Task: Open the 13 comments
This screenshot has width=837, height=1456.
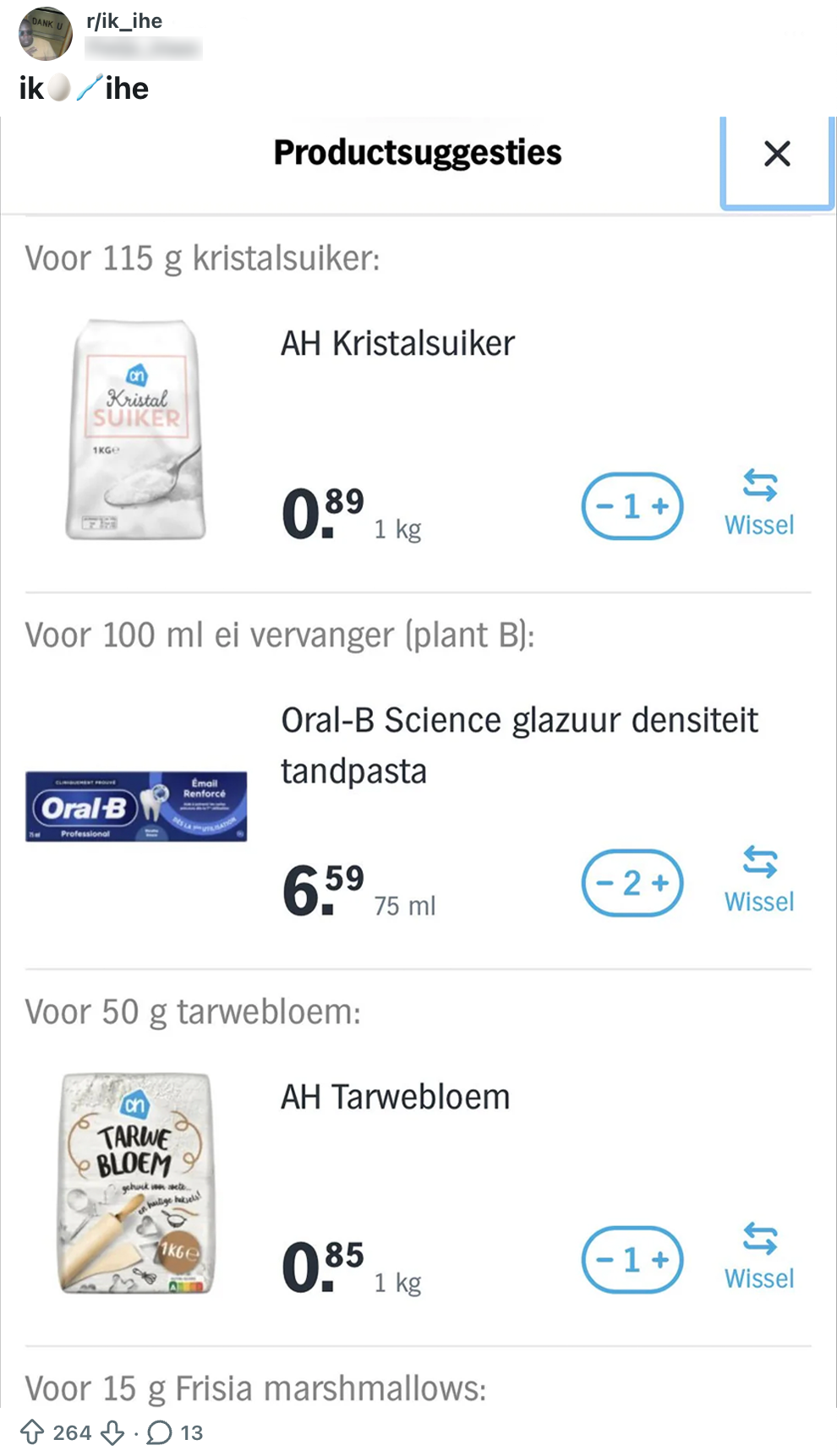Action: [175, 1432]
